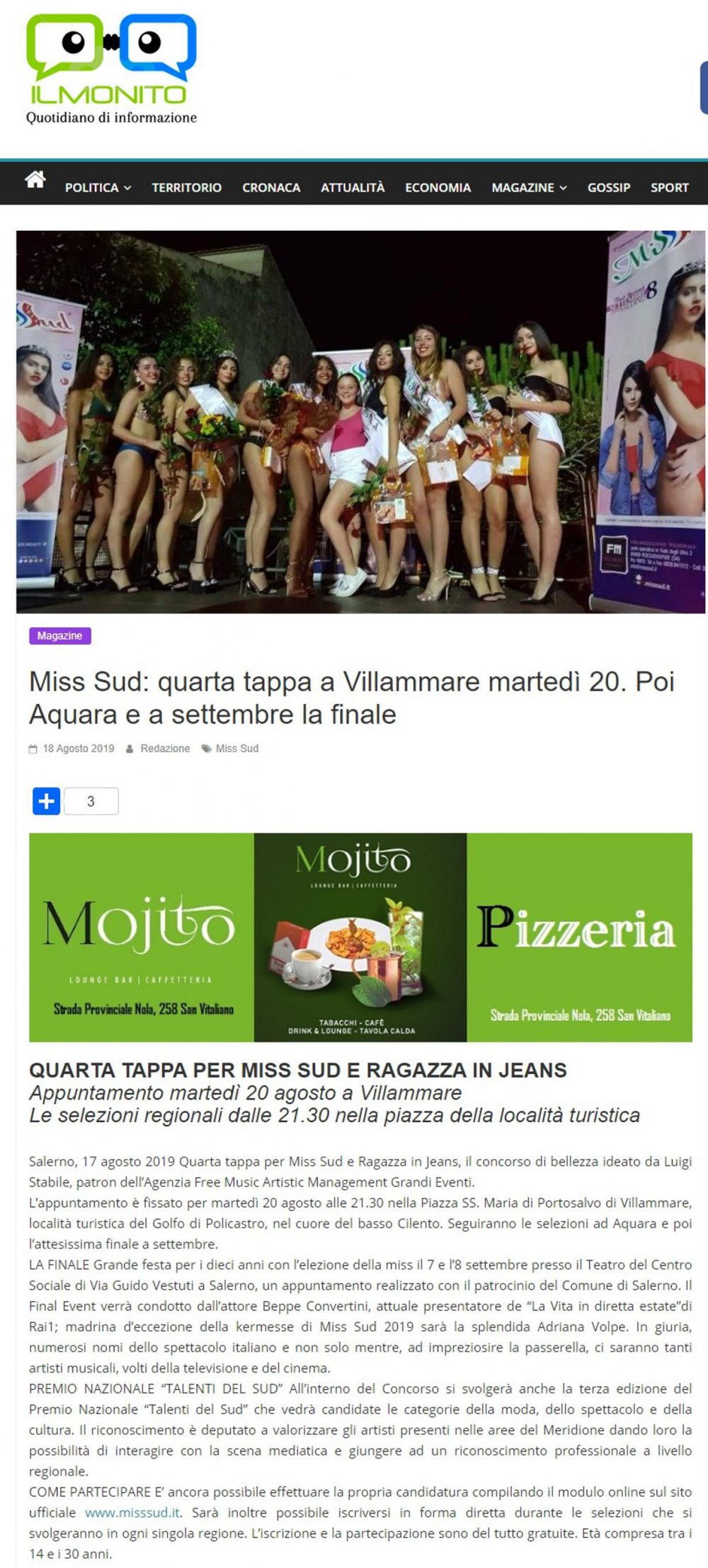The image size is (708, 1568).
Task: View posts by Redazione
Action: 165,749
